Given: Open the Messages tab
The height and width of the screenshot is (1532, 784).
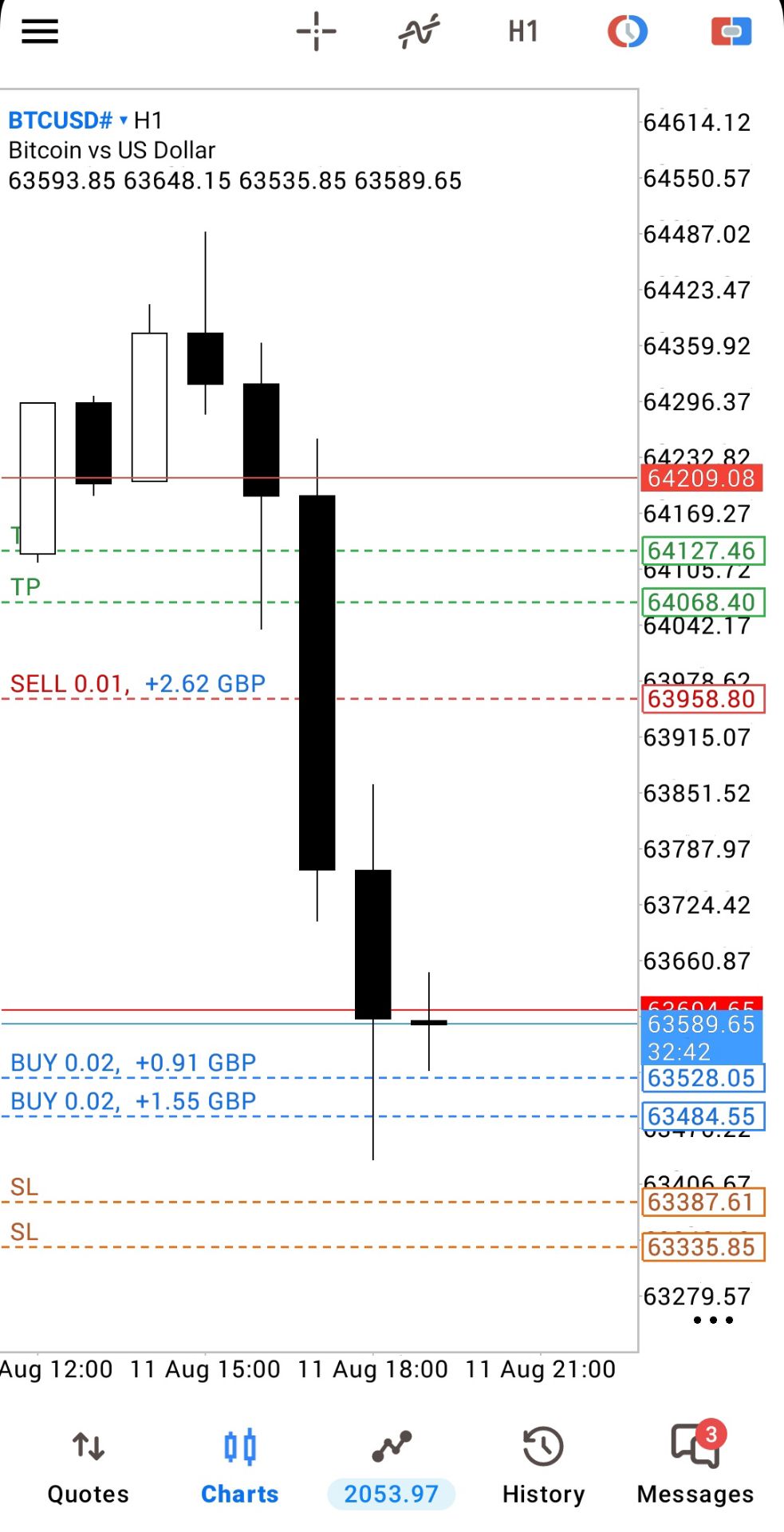Looking at the screenshot, I should 695,1468.
